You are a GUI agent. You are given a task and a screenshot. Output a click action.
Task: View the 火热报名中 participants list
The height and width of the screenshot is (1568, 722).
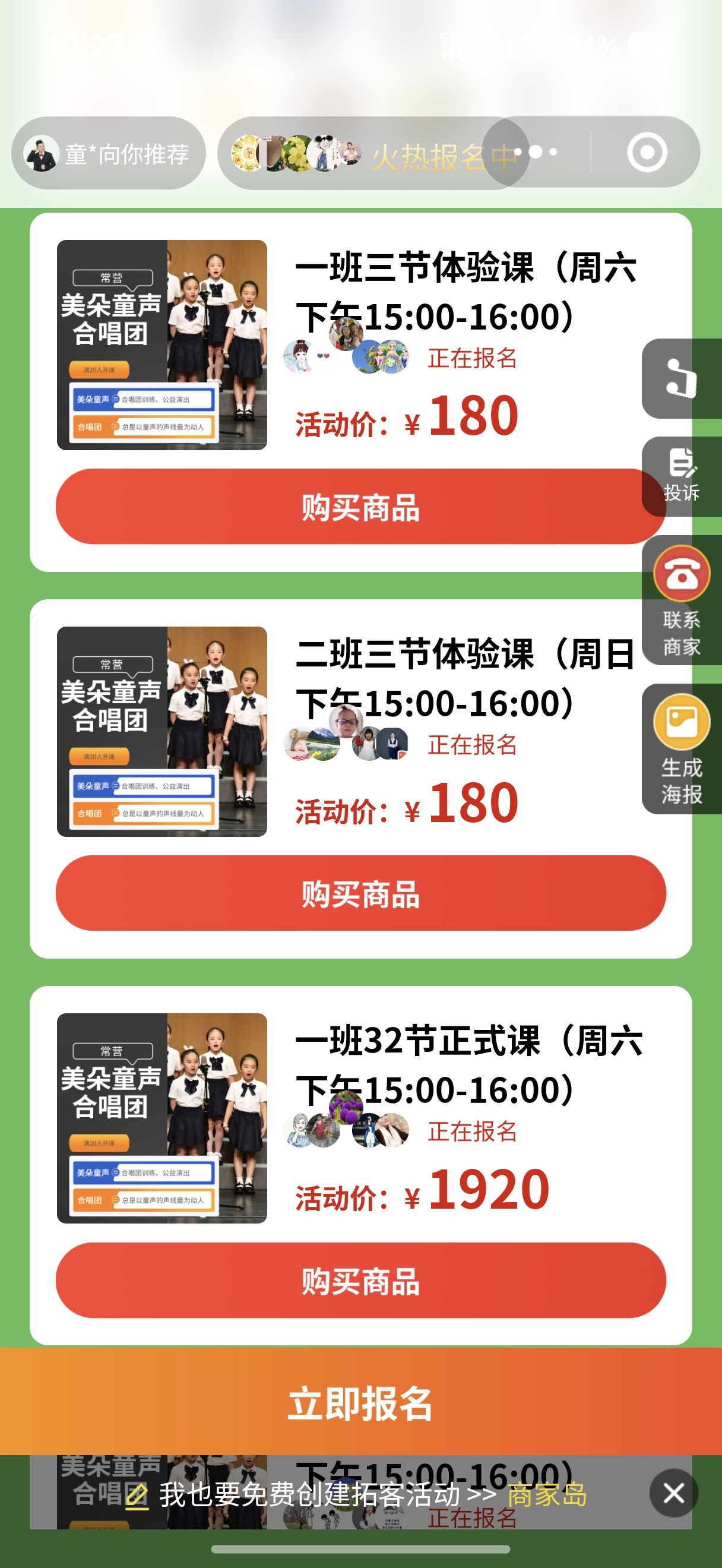coord(371,154)
